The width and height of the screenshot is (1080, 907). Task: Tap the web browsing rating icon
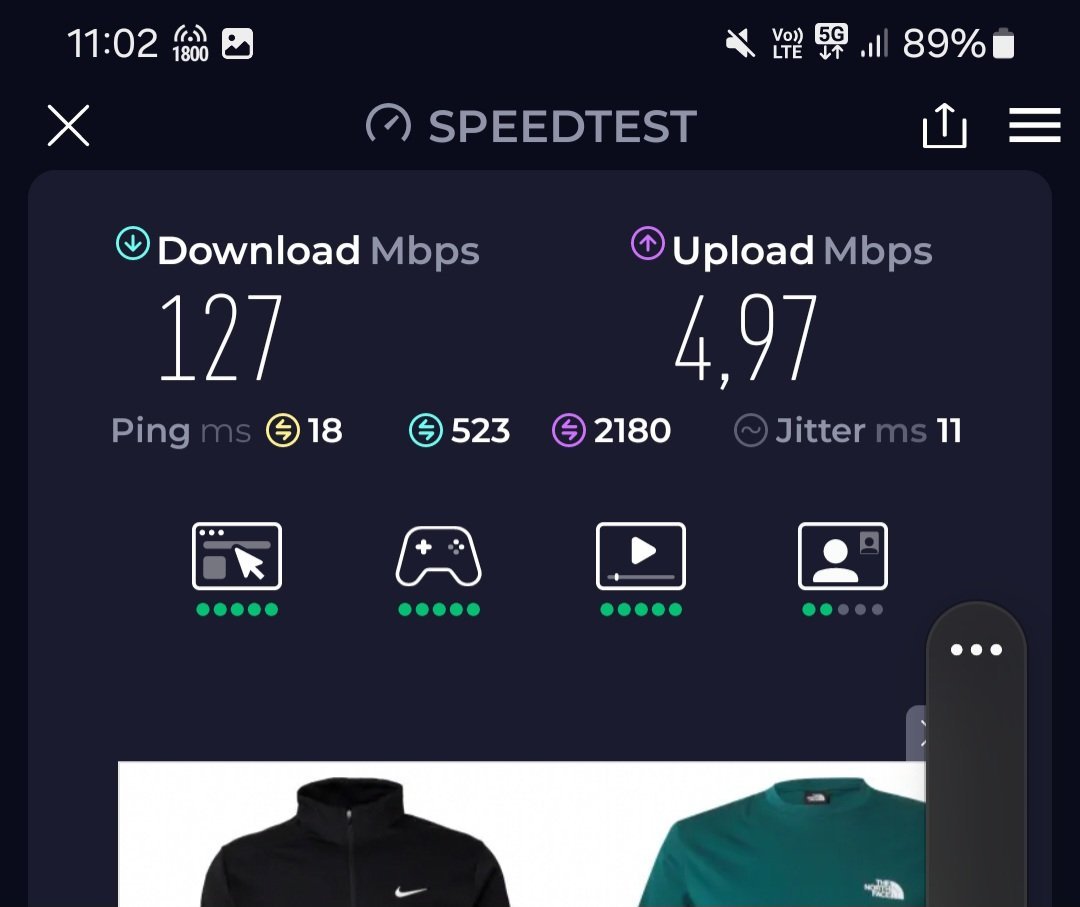tap(237, 556)
